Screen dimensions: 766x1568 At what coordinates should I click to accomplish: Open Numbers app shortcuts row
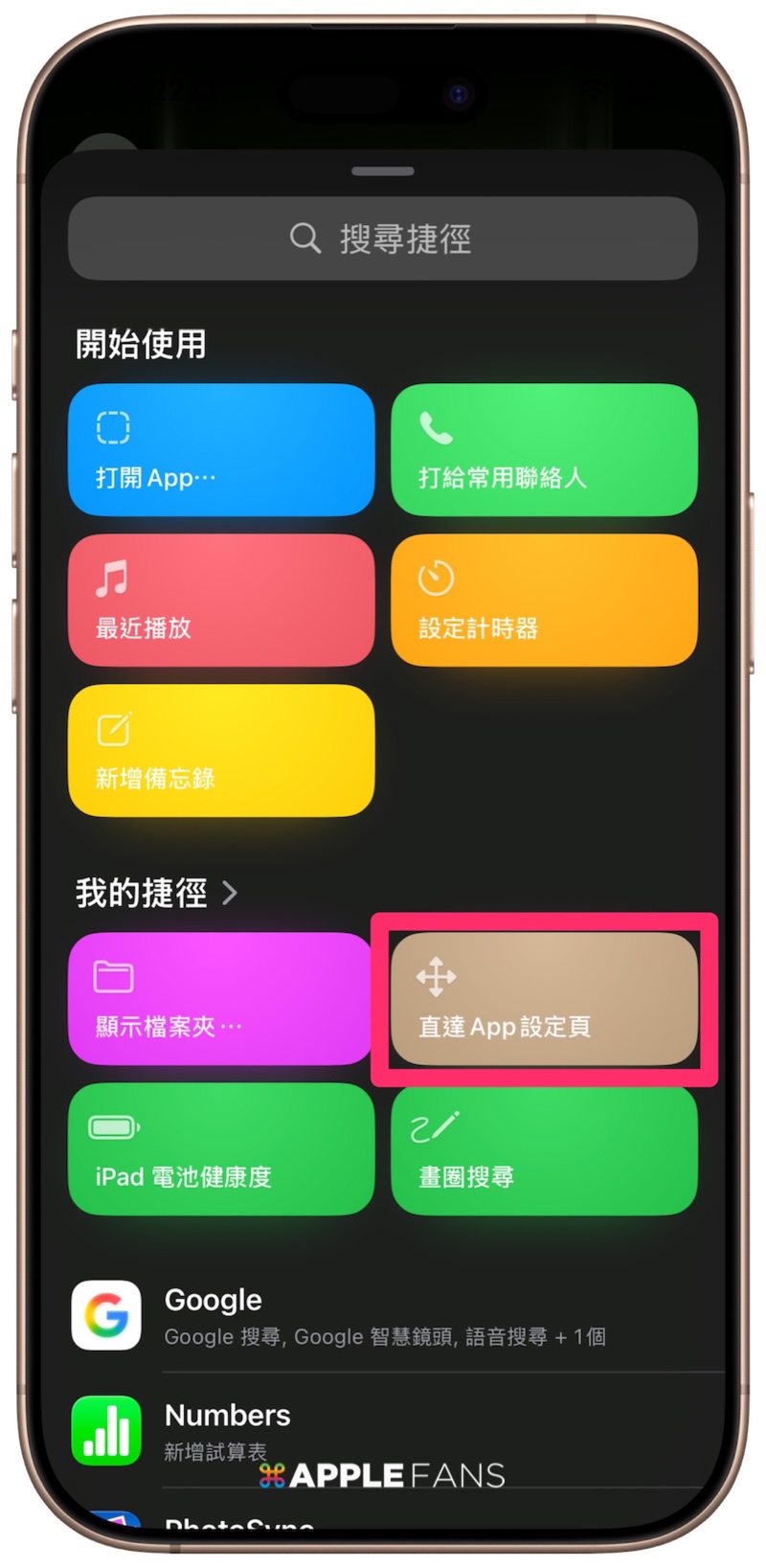click(x=383, y=1430)
